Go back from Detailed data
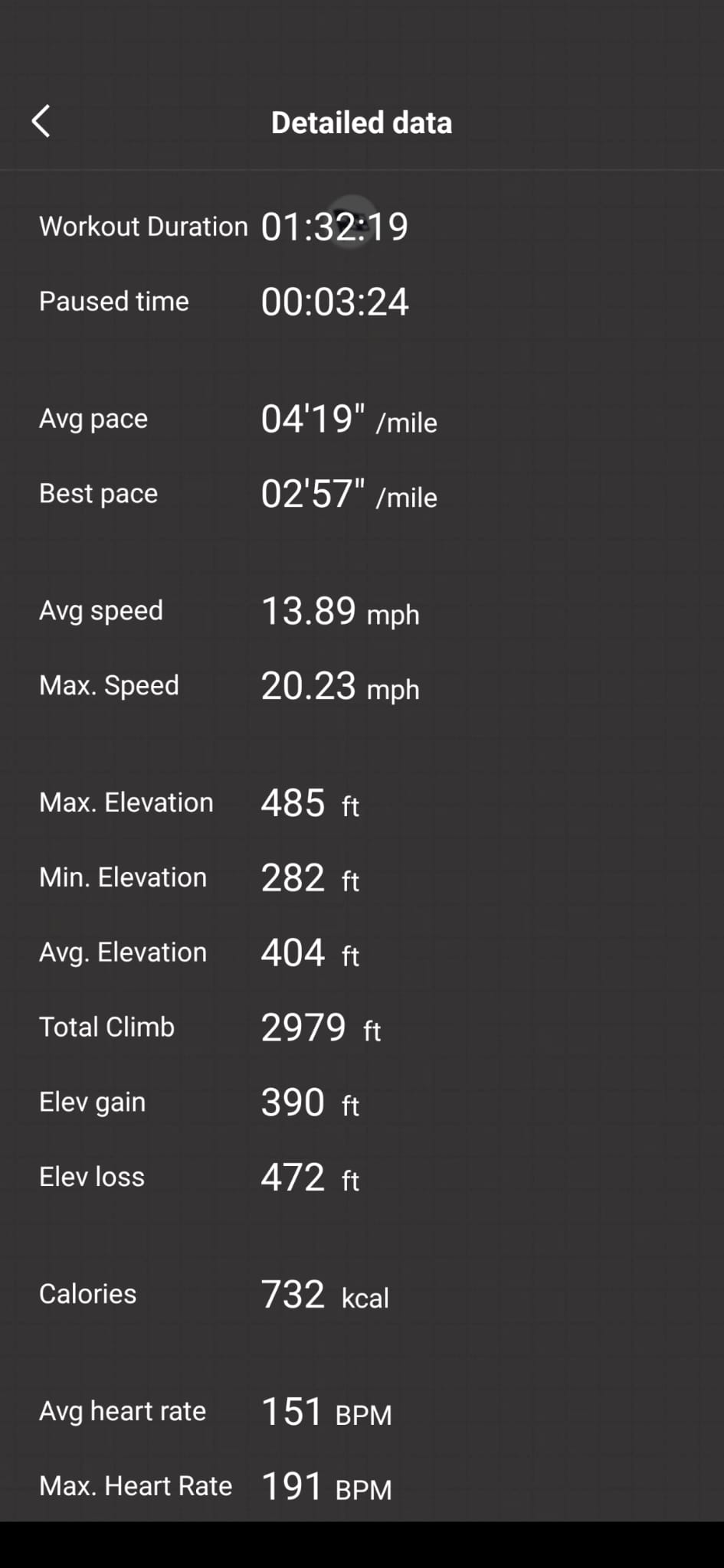724x1568 pixels. [41, 122]
